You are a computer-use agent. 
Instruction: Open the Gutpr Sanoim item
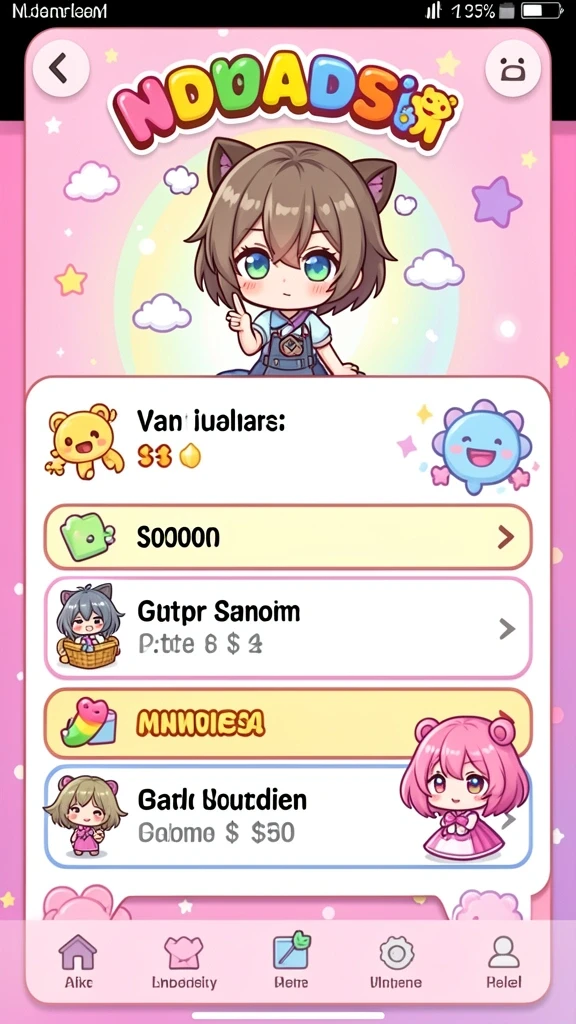pyautogui.click(x=288, y=628)
